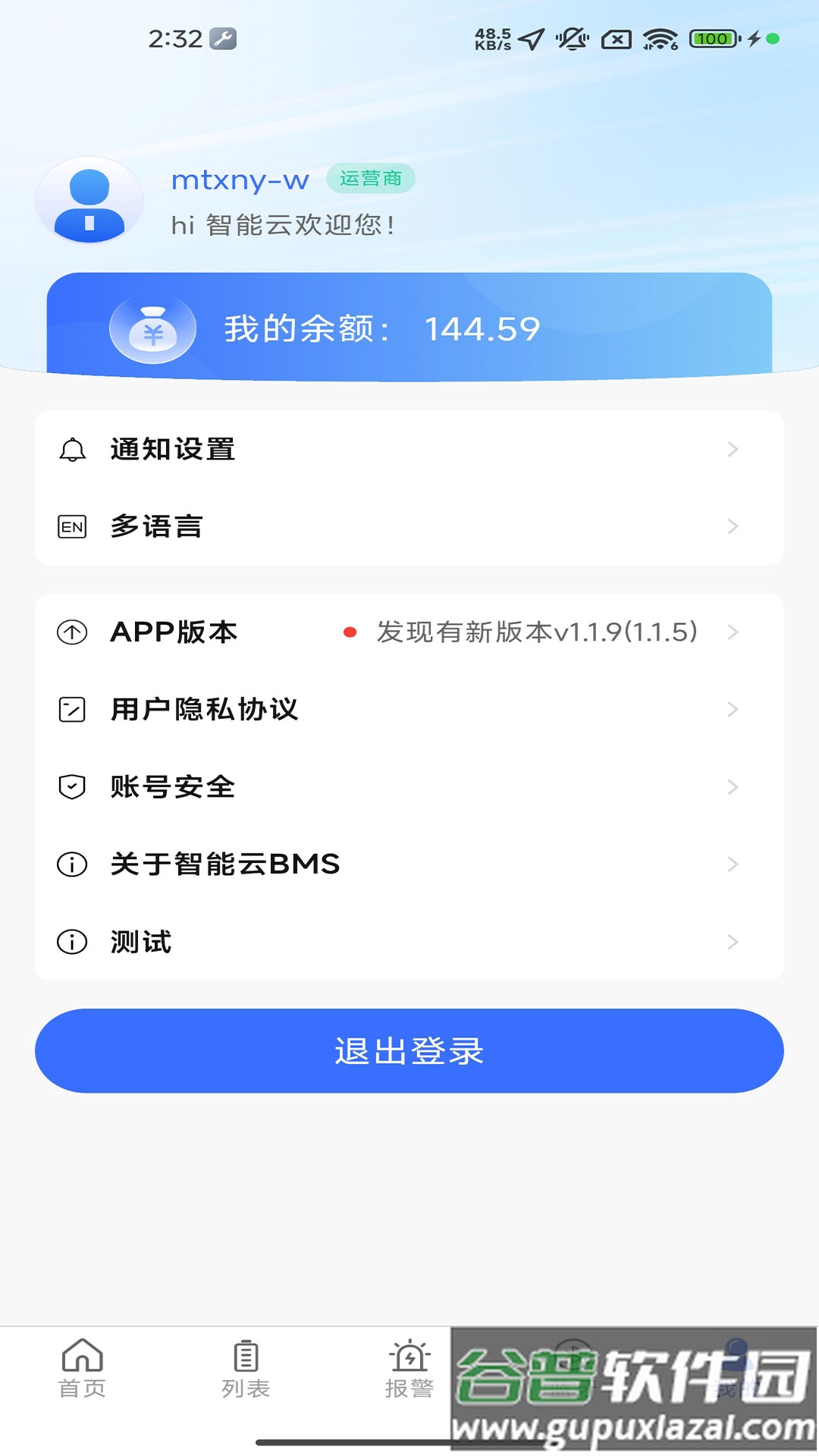Click the 测试 info circle icon

tap(72, 942)
